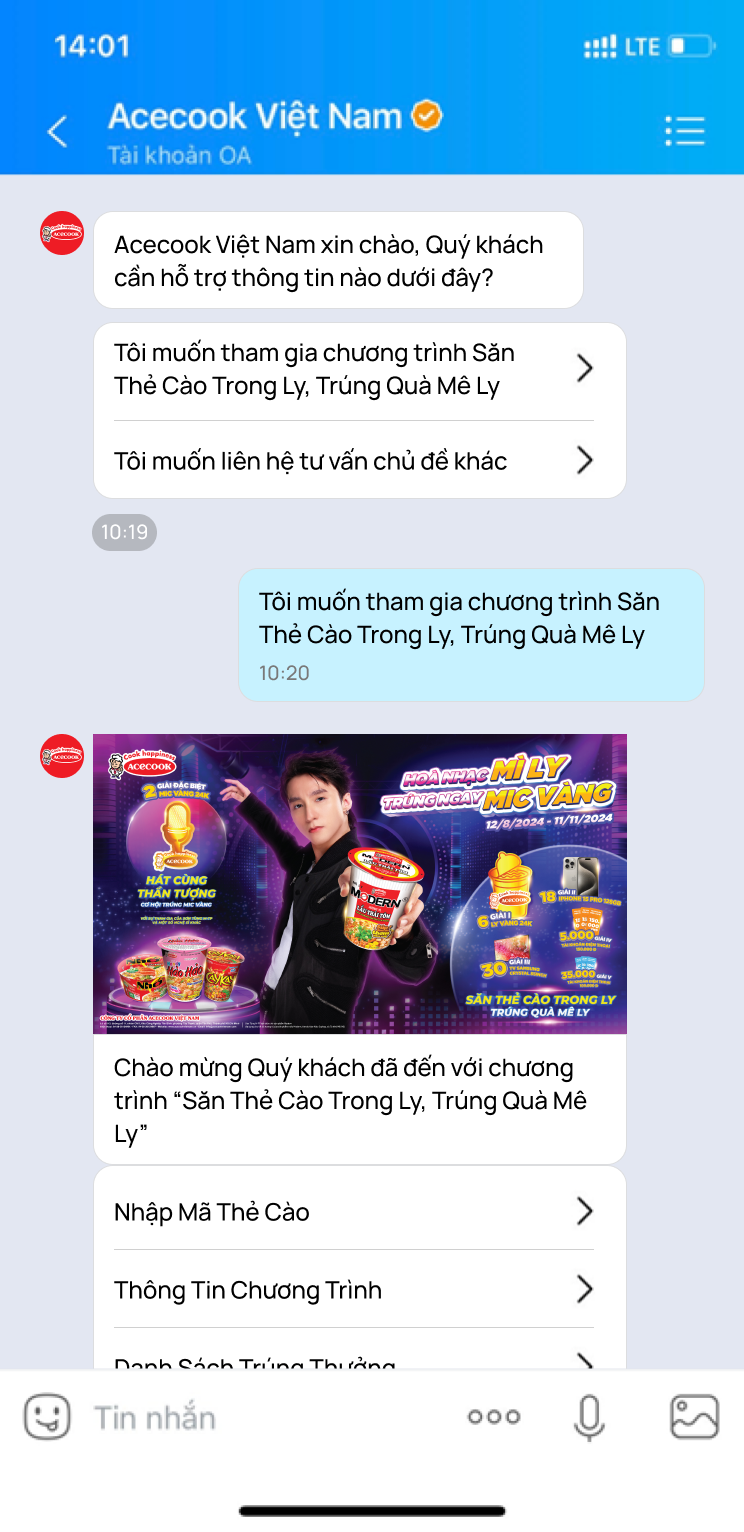Attach a photo from gallery icon
The width and height of the screenshot is (744, 1532).
(694, 1417)
